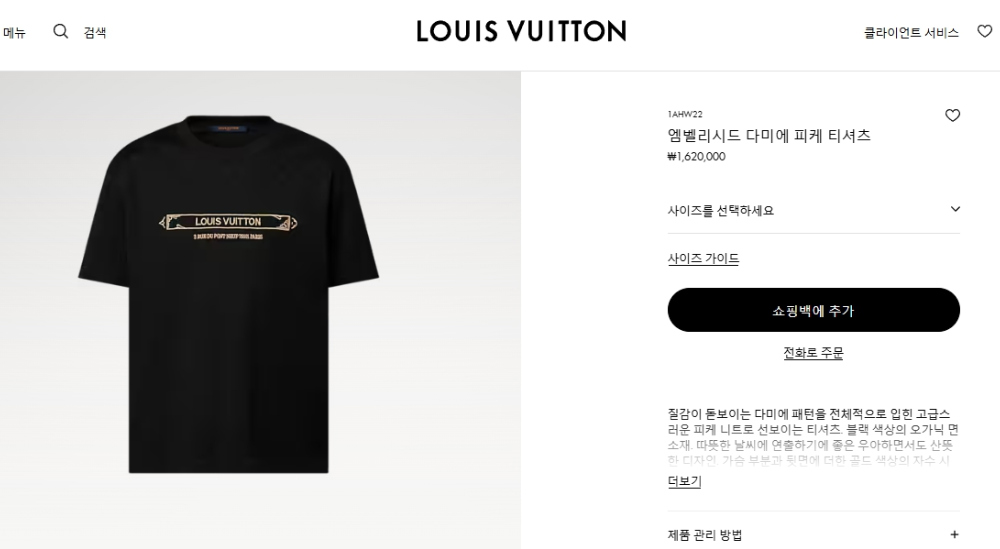The width and height of the screenshot is (1000, 549).
Task: Open the 사이즈 가이드 link
Action: pos(703,259)
